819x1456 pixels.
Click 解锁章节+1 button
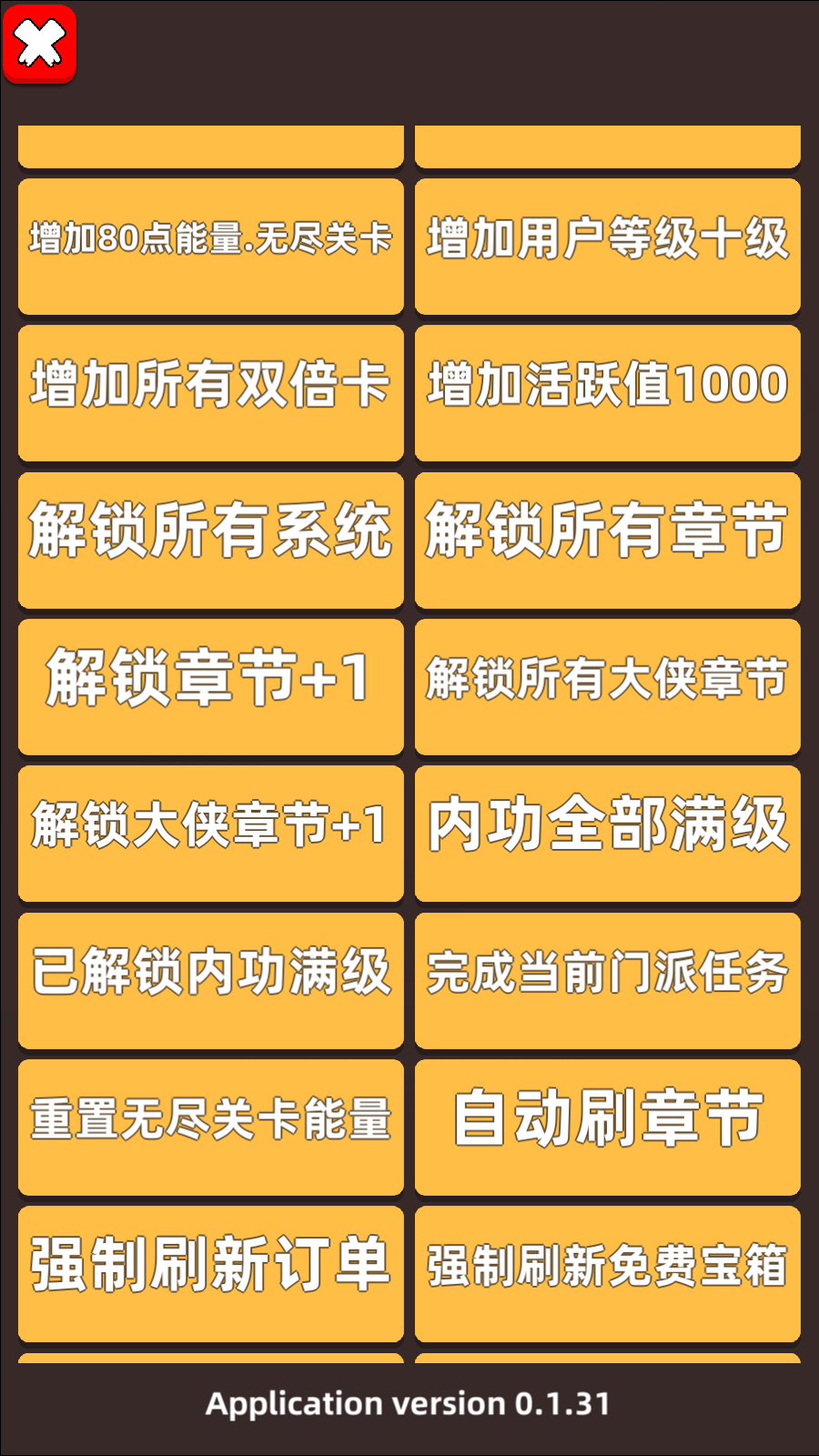click(210, 684)
